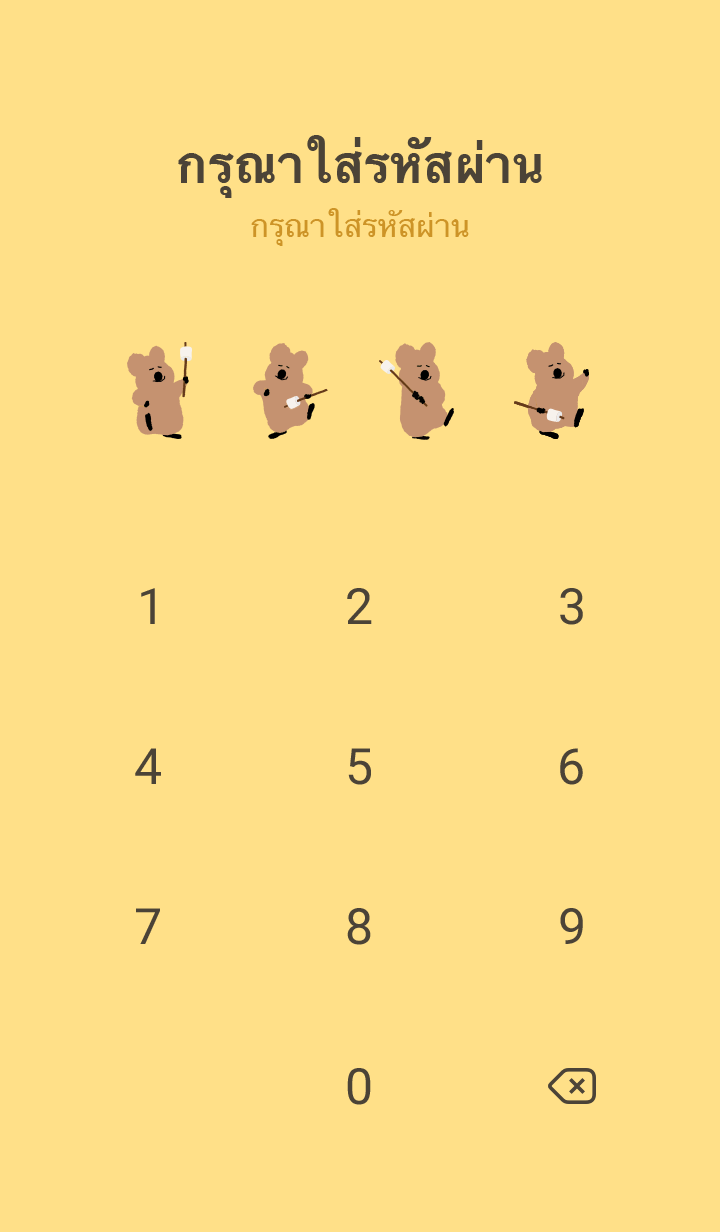The width and height of the screenshot is (720, 1232).
Task: Tap the number 6 key
Action: click(x=571, y=767)
